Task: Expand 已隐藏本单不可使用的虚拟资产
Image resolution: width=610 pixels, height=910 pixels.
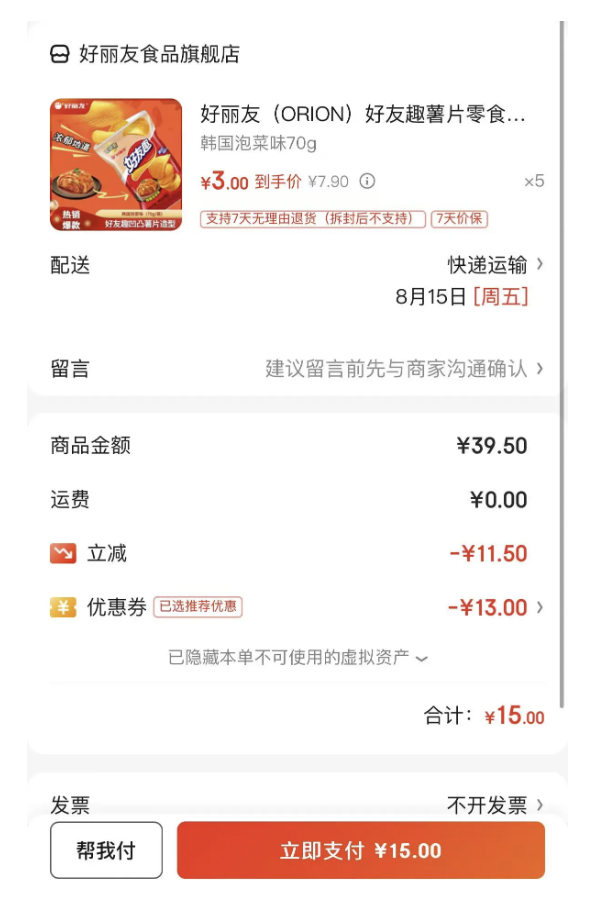Action: point(298,658)
